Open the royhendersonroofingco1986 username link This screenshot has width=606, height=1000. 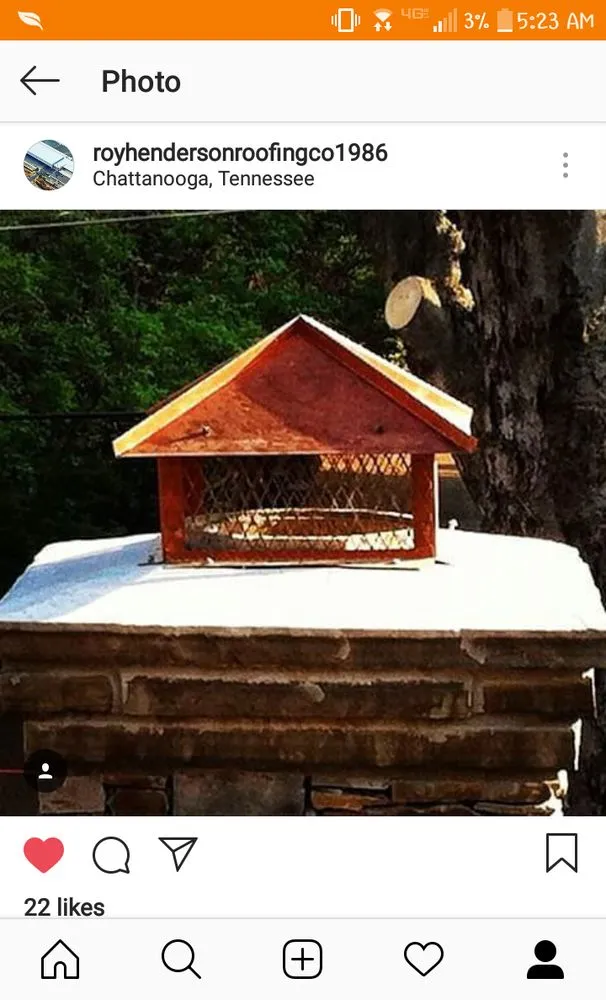coord(240,153)
